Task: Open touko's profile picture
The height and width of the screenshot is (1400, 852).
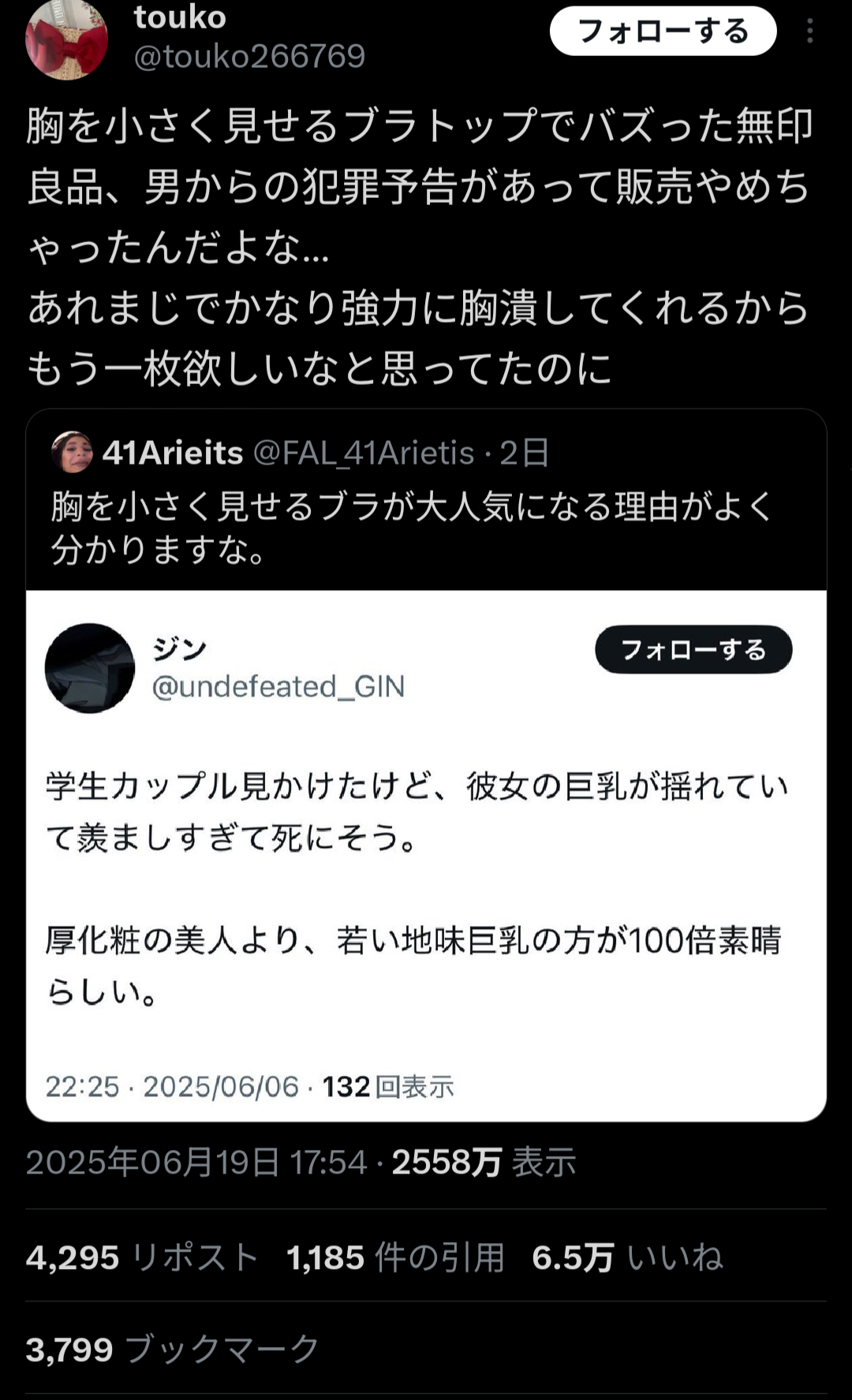Action: pyautogui.click(x=66, y=39)
